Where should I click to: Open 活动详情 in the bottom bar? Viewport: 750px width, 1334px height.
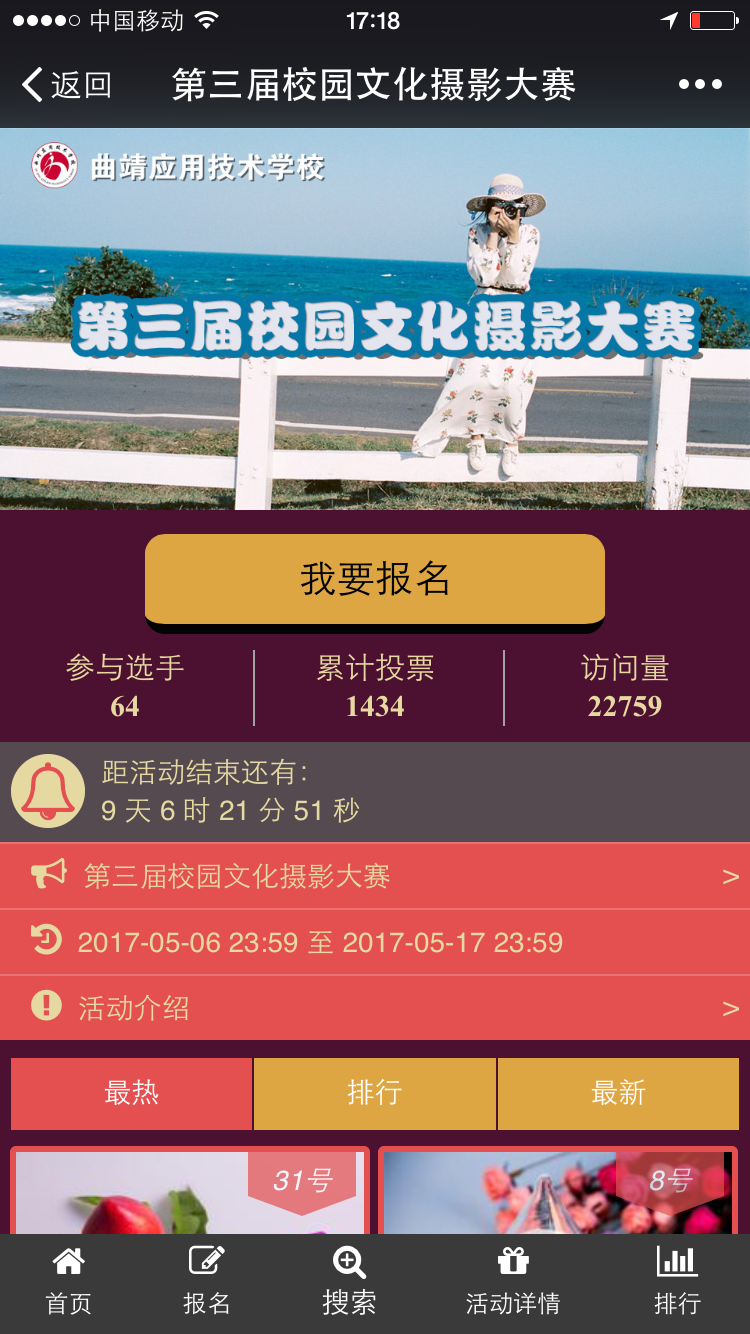point(513,1283)
